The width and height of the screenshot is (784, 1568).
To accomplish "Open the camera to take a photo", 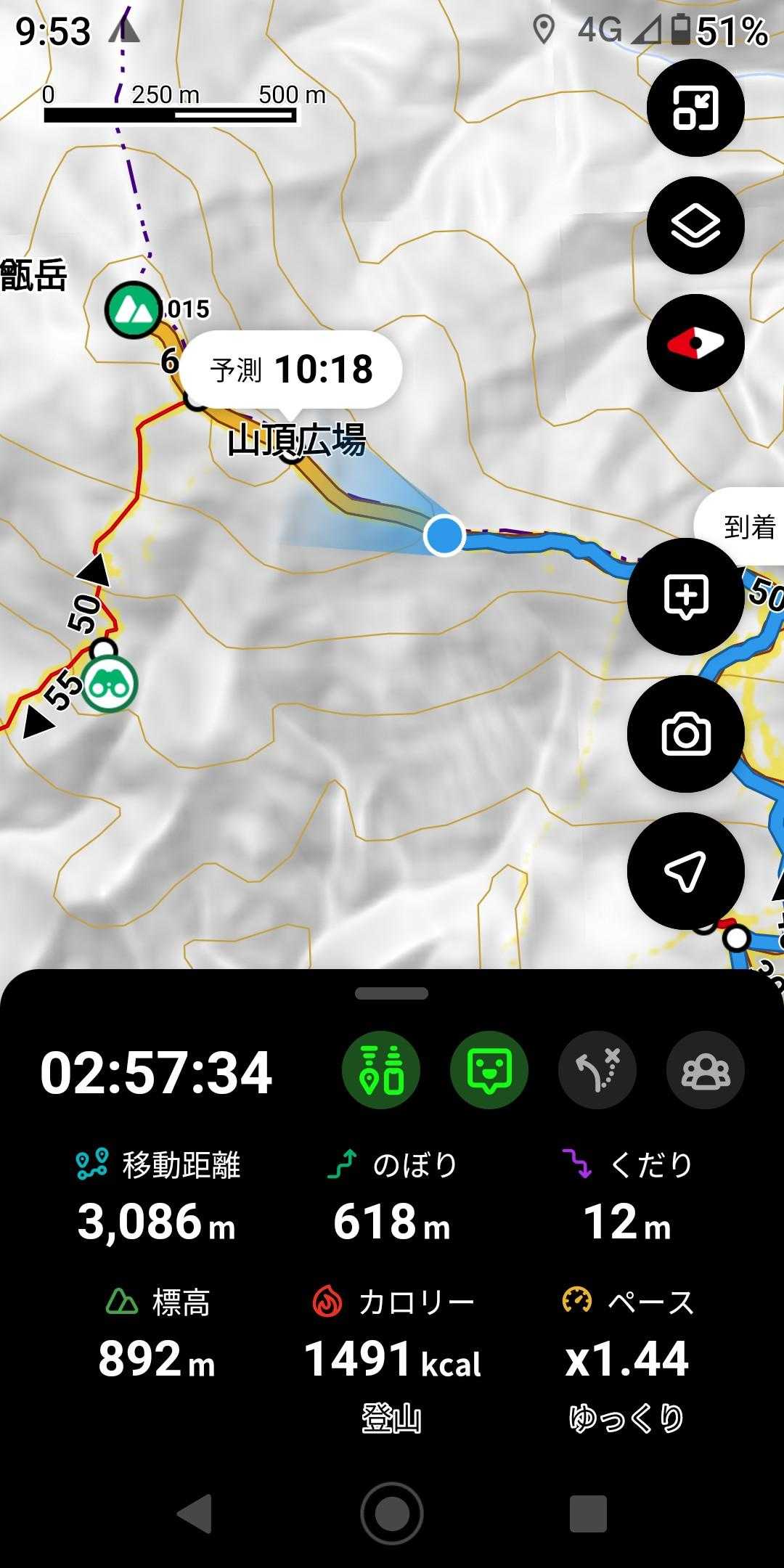I will tap(685, 733).
